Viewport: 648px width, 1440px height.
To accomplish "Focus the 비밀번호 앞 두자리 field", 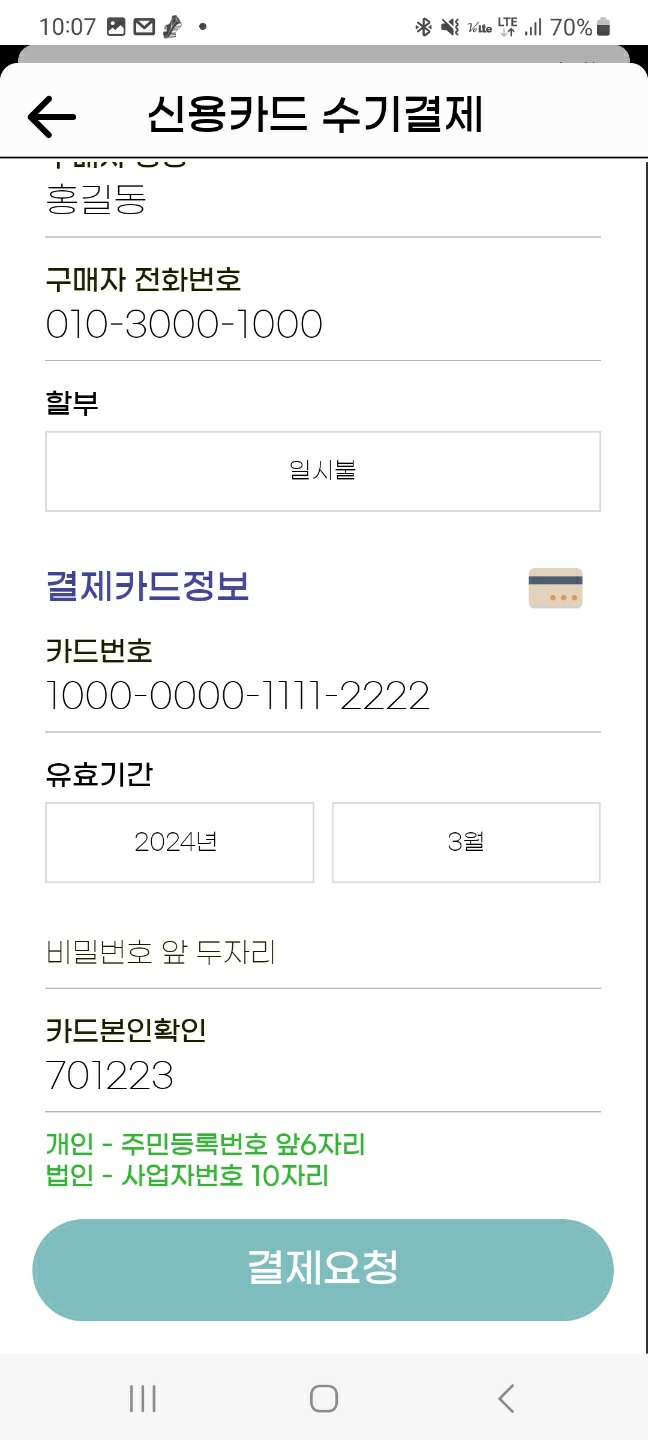I will point(322,953).
